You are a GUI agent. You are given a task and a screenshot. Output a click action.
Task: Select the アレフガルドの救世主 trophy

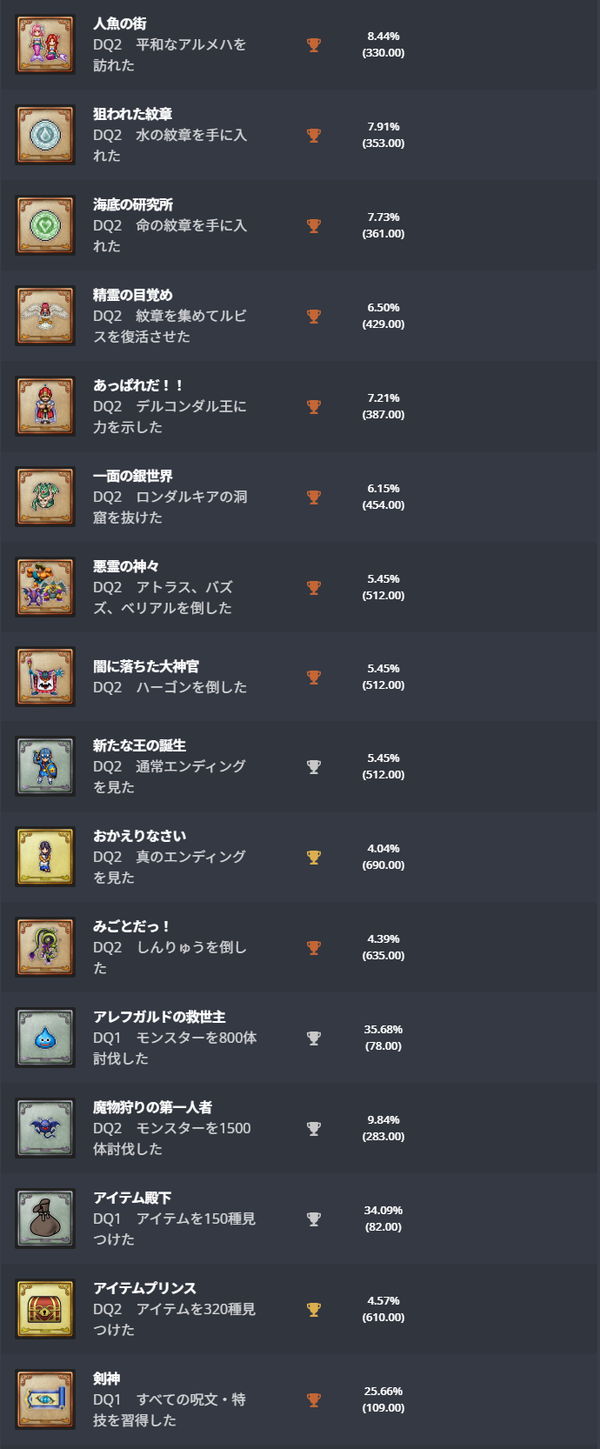159,1017
